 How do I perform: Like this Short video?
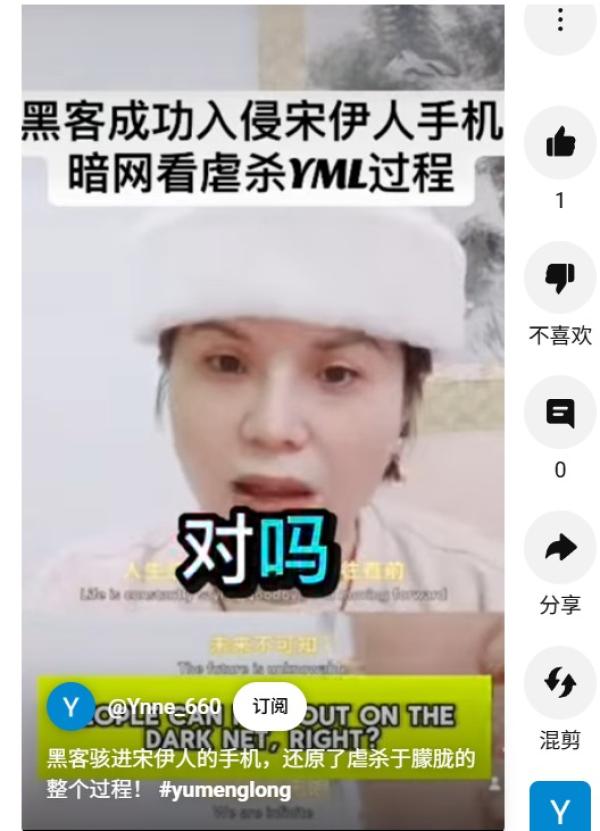(560, 143)
